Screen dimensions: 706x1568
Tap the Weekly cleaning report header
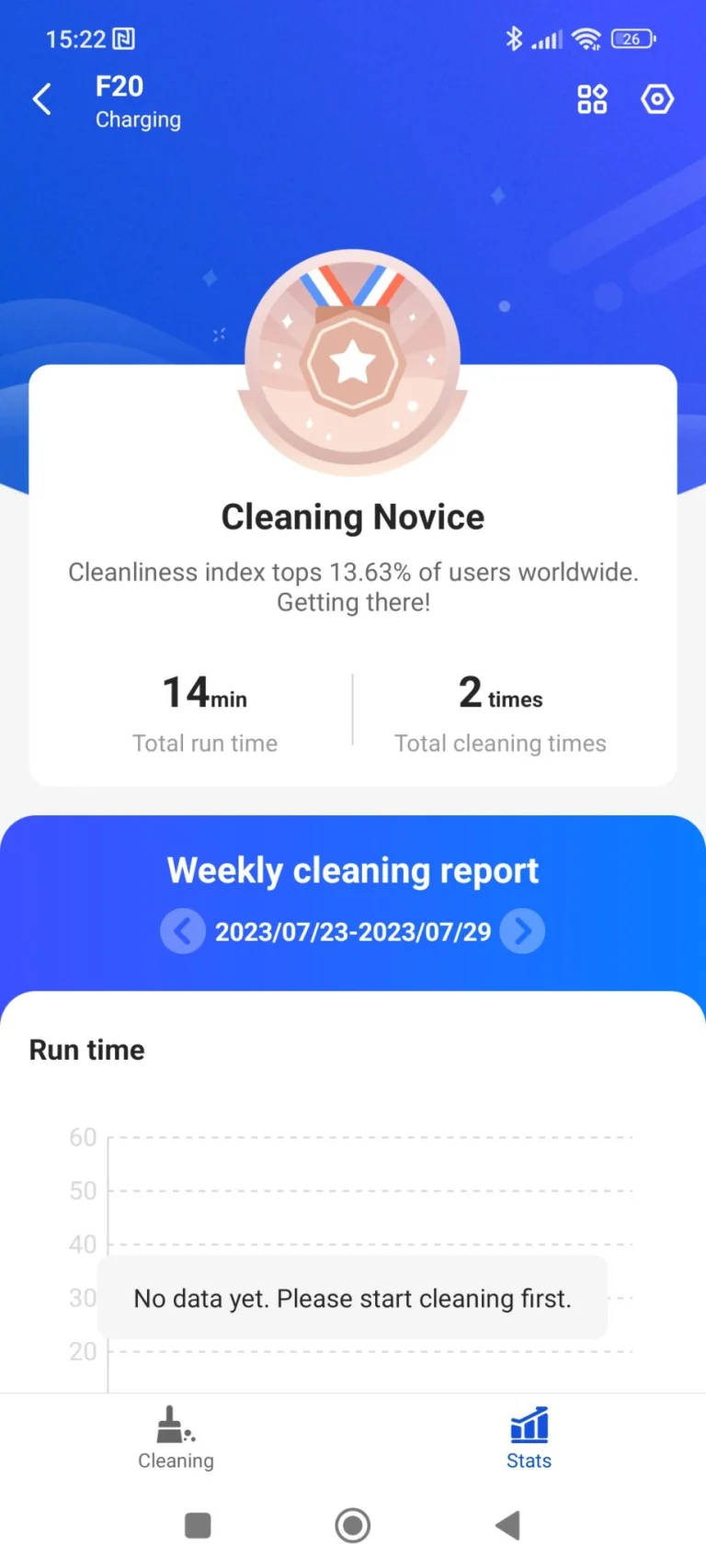tap(352, 869)
